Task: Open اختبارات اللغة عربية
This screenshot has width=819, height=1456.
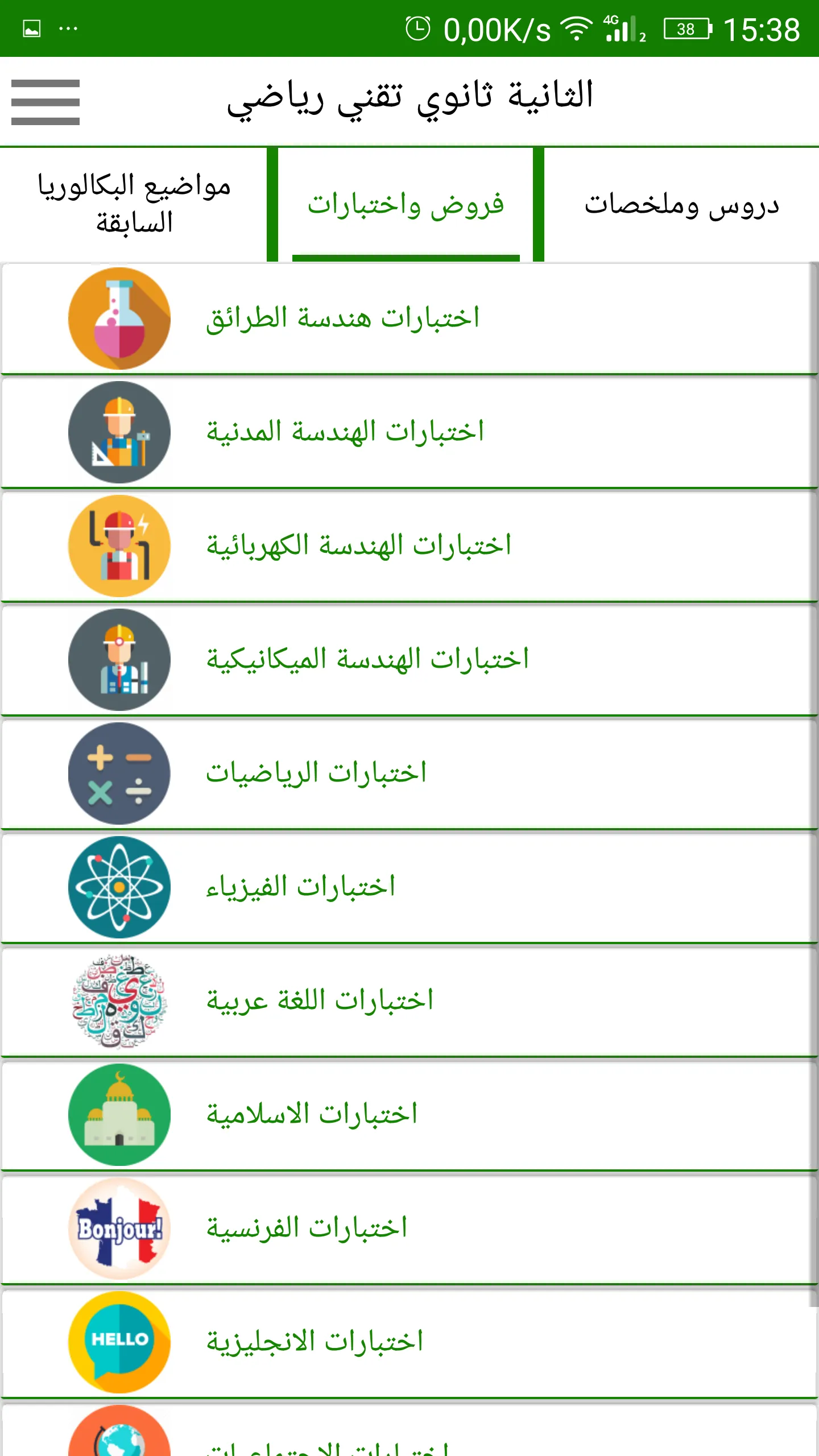Action: (409, 1001)
